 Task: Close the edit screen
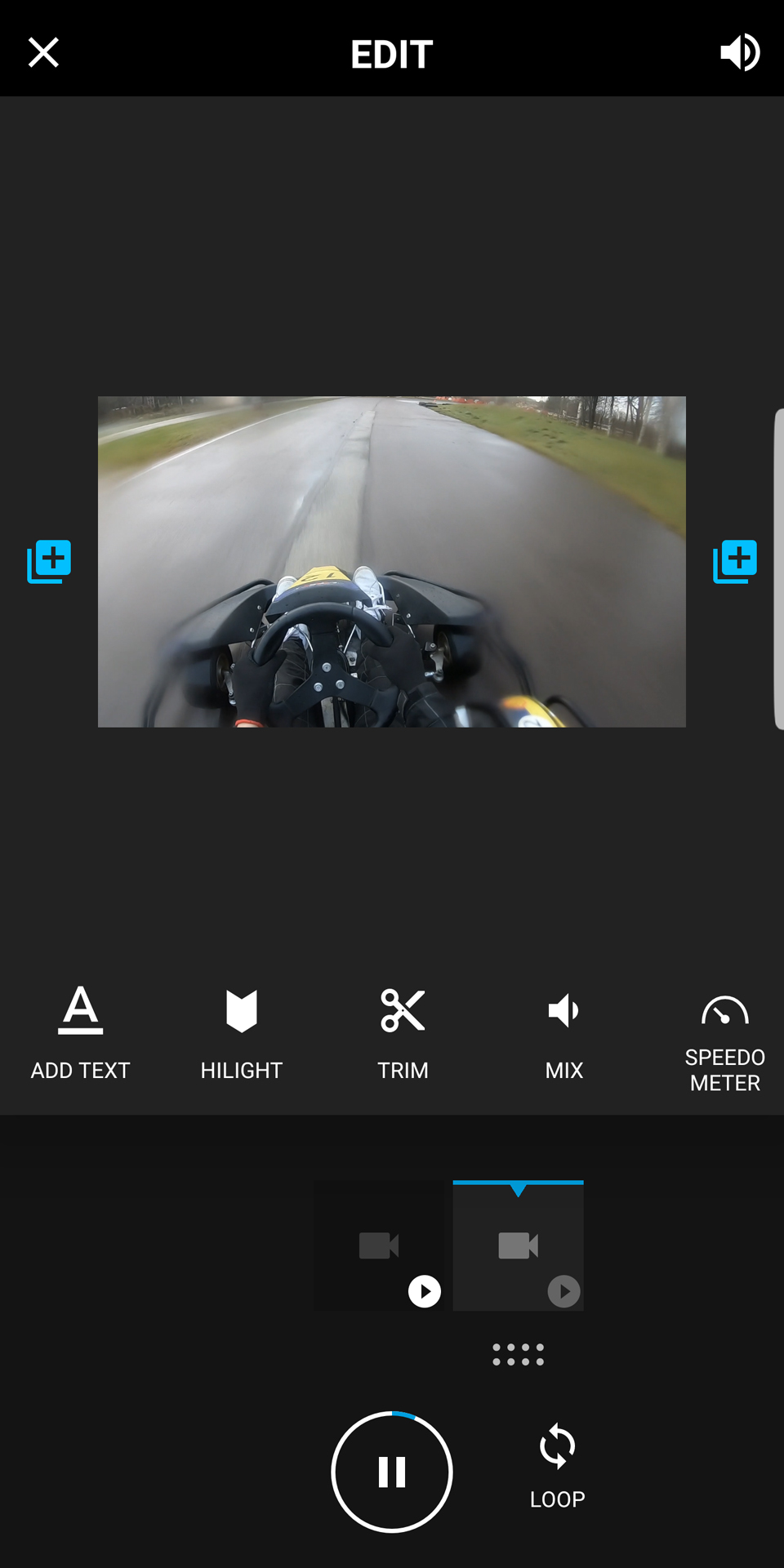43,52
